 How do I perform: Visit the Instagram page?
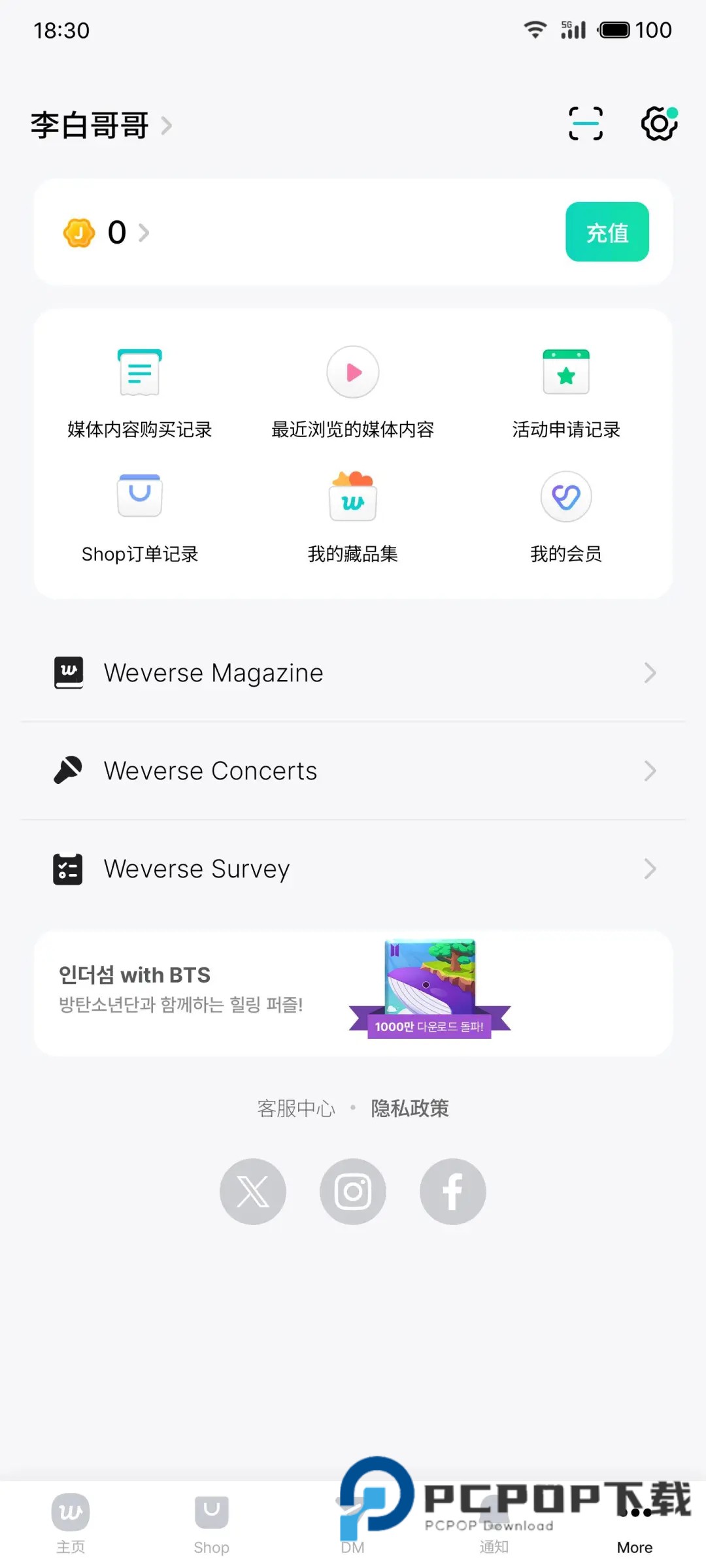(x=353, y=1192)
